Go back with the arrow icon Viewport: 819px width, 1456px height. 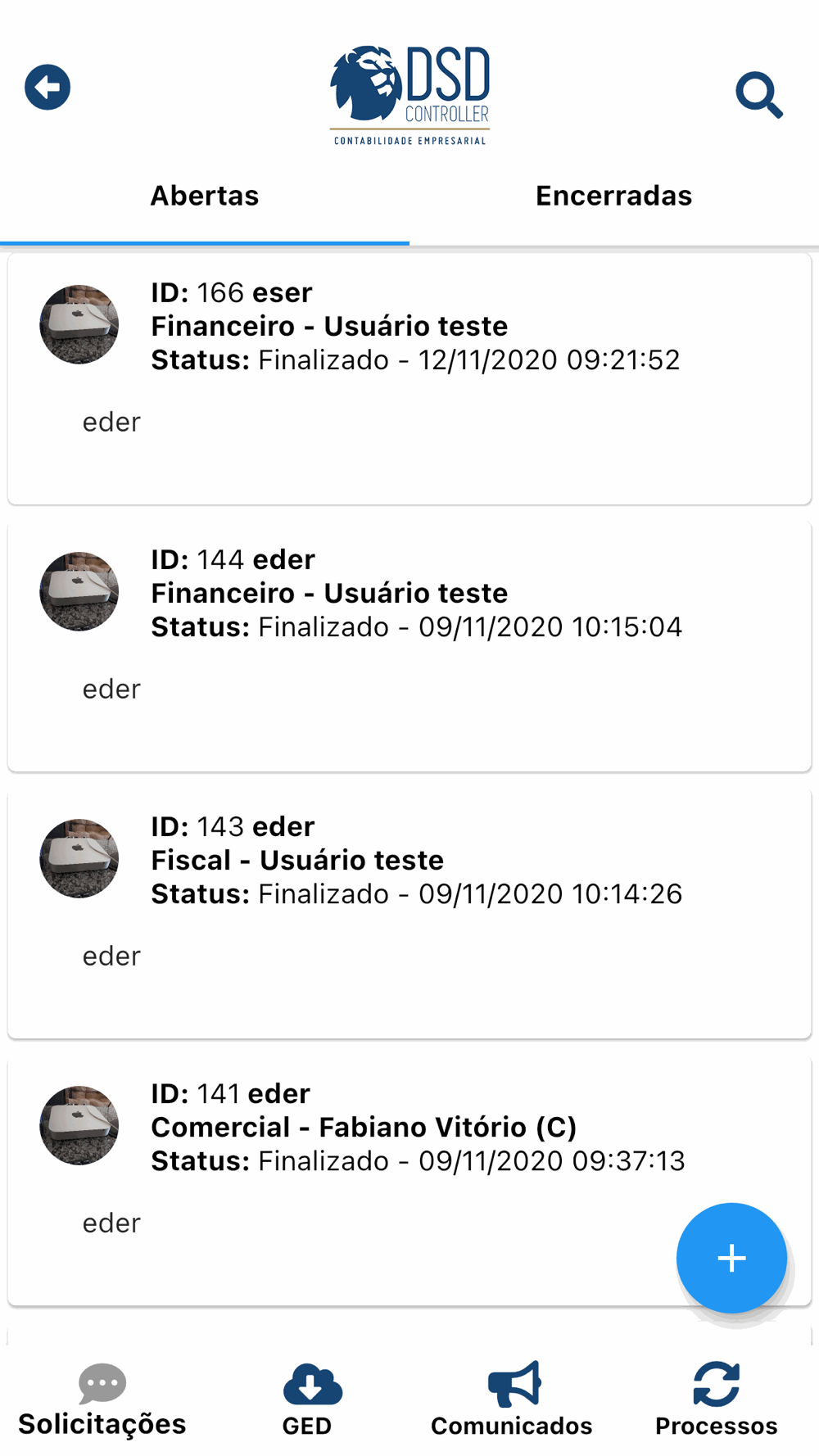tap(48, 87)
